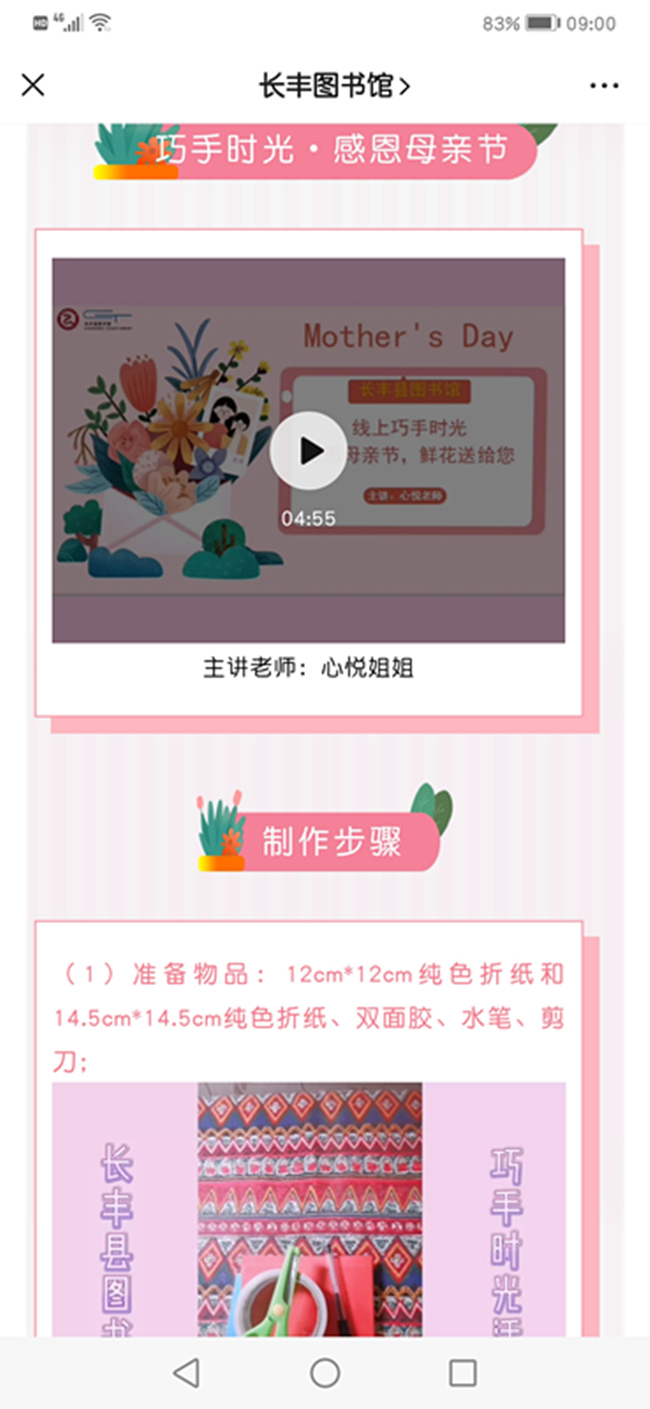Open the 长丰图书馆 account page
Viewport: 650px width, 1409px height.
tap(335, 86)
